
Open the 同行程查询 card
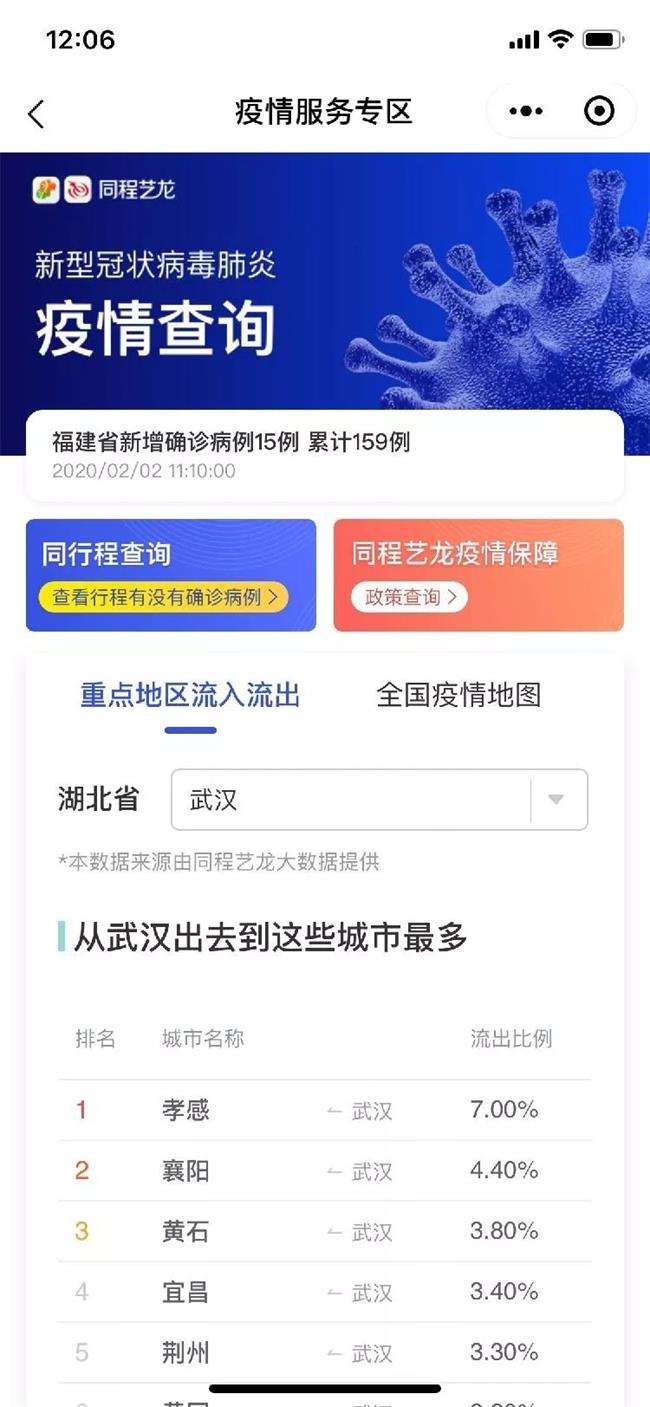[171, 575]
